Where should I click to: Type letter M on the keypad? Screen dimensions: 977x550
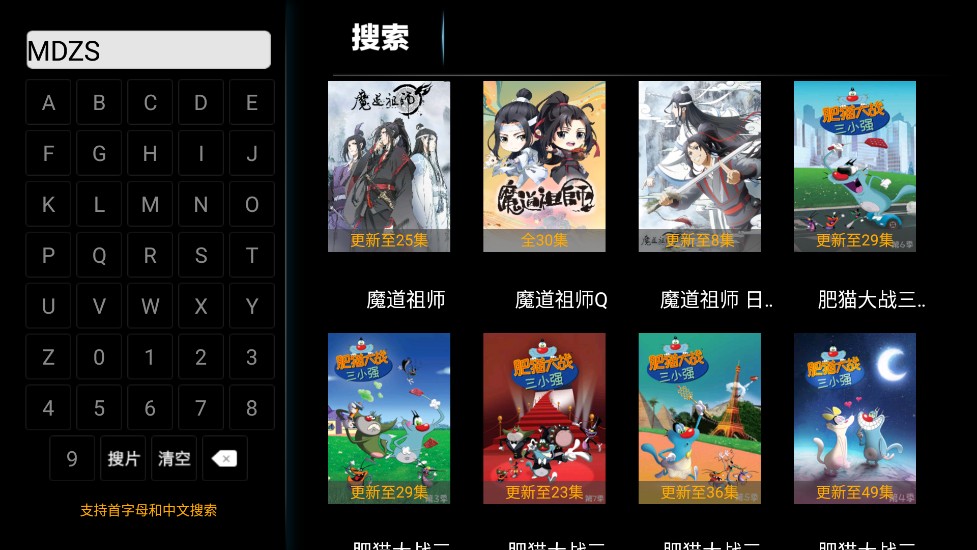[150, 204]
